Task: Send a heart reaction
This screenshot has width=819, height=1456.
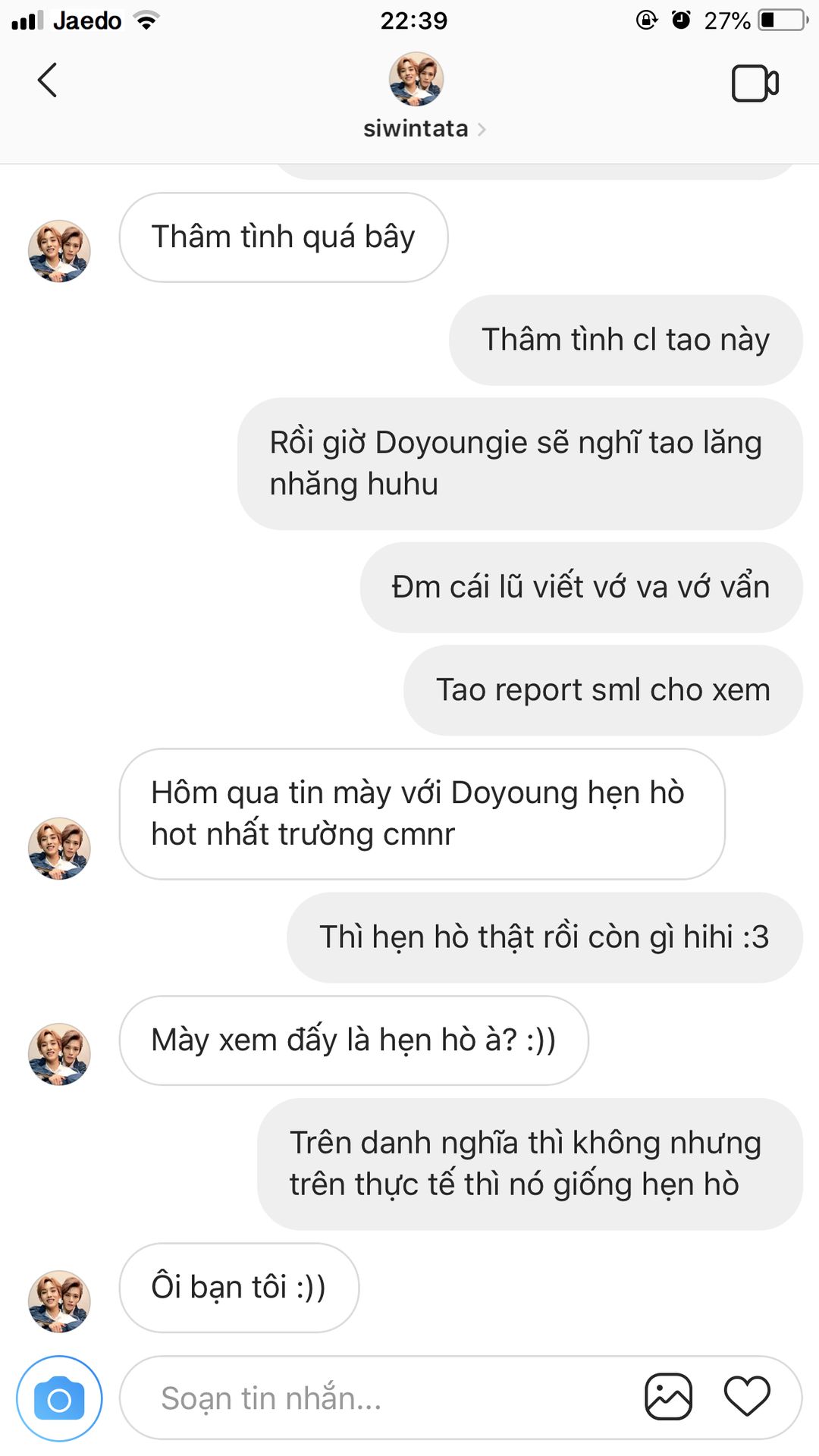Action: [747, 1396]
